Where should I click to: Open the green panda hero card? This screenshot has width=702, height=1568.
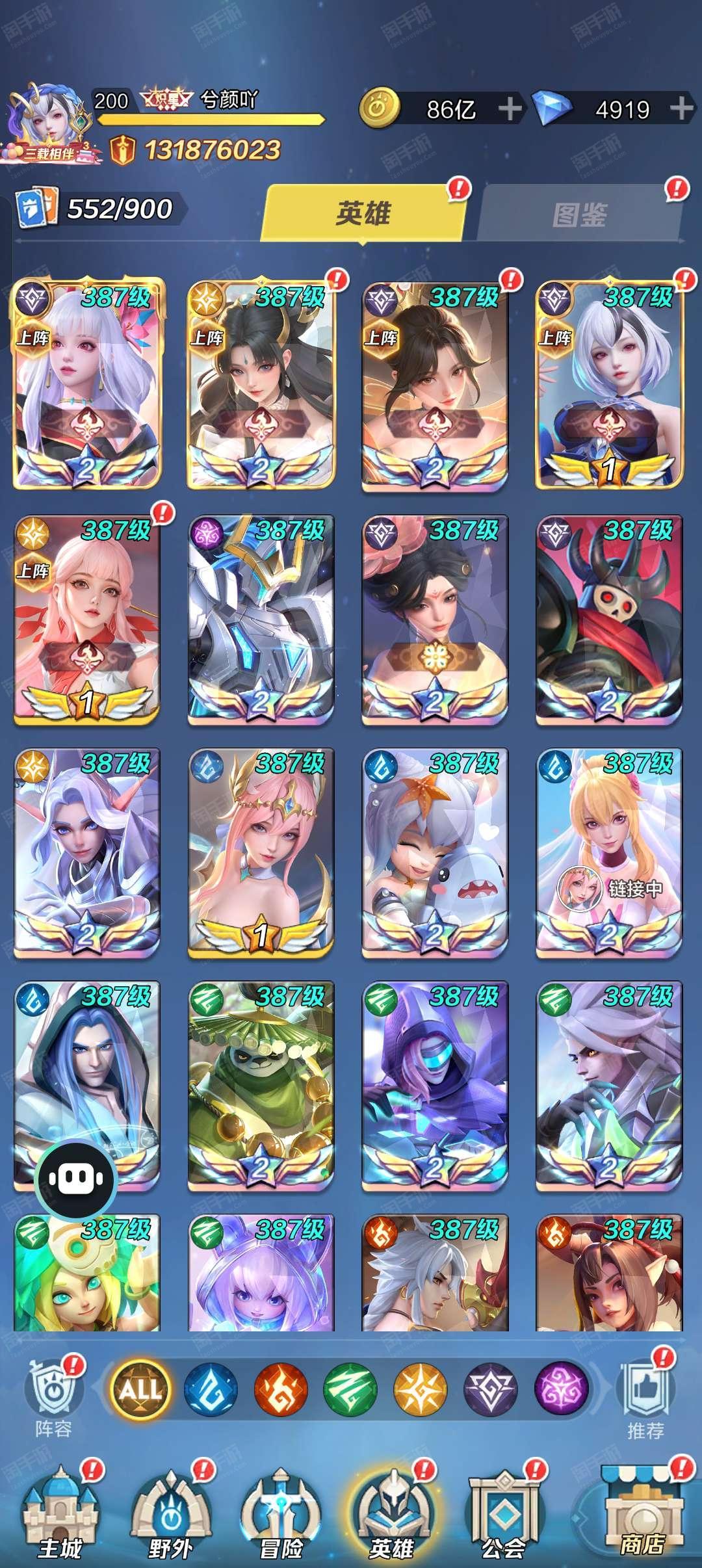click(261, 1086)
